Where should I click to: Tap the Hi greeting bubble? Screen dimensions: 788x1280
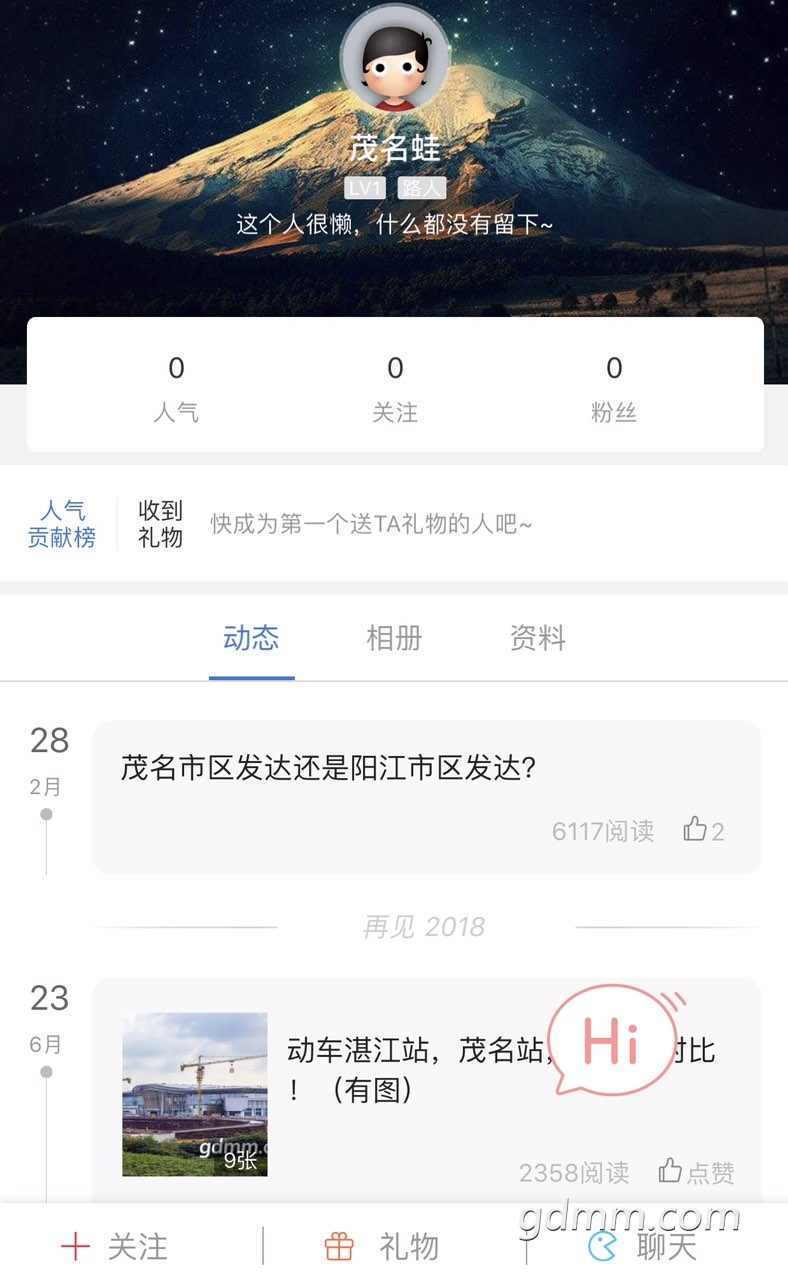tap(614, 1040)
